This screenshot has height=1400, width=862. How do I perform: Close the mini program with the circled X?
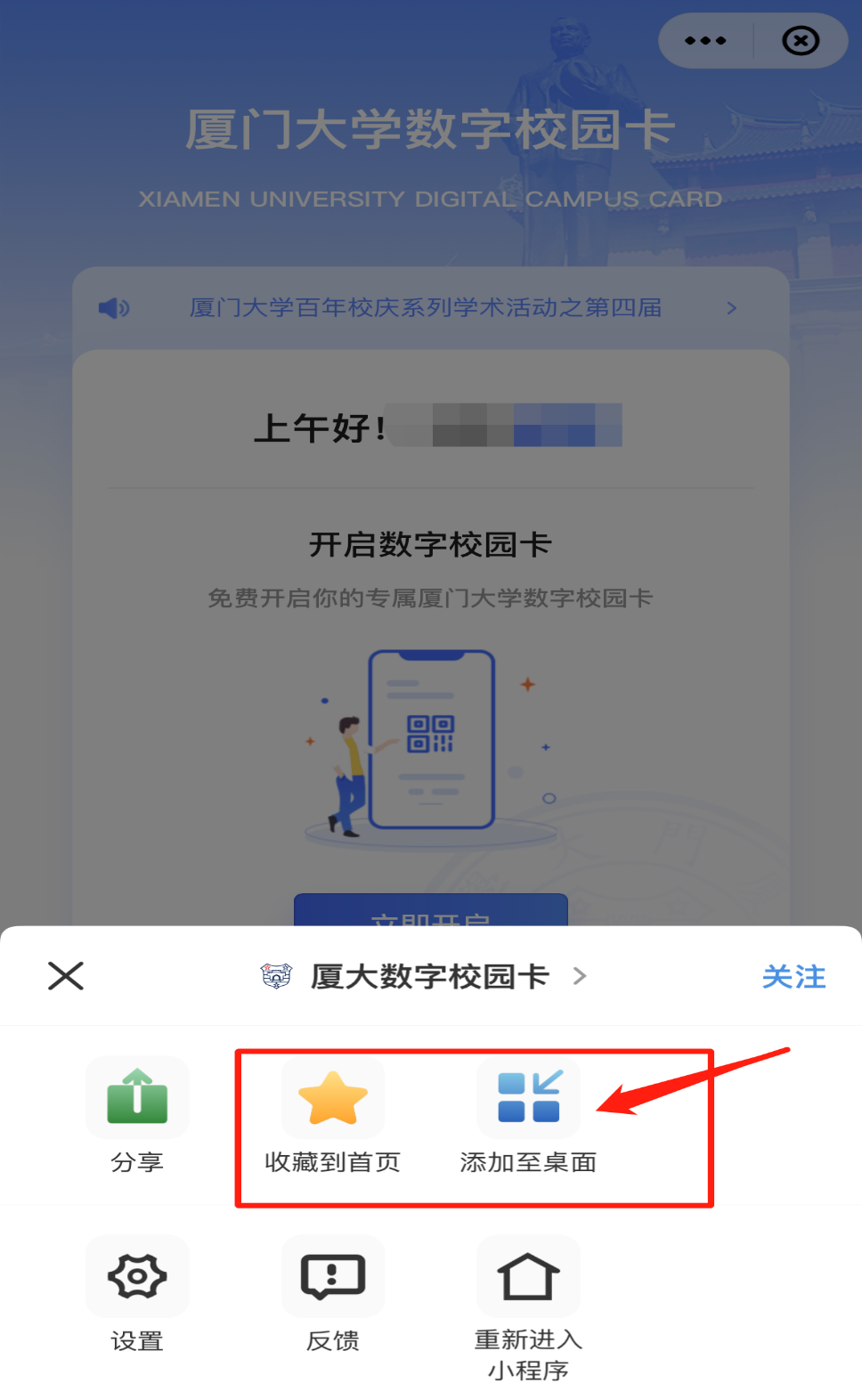(800, 41)
